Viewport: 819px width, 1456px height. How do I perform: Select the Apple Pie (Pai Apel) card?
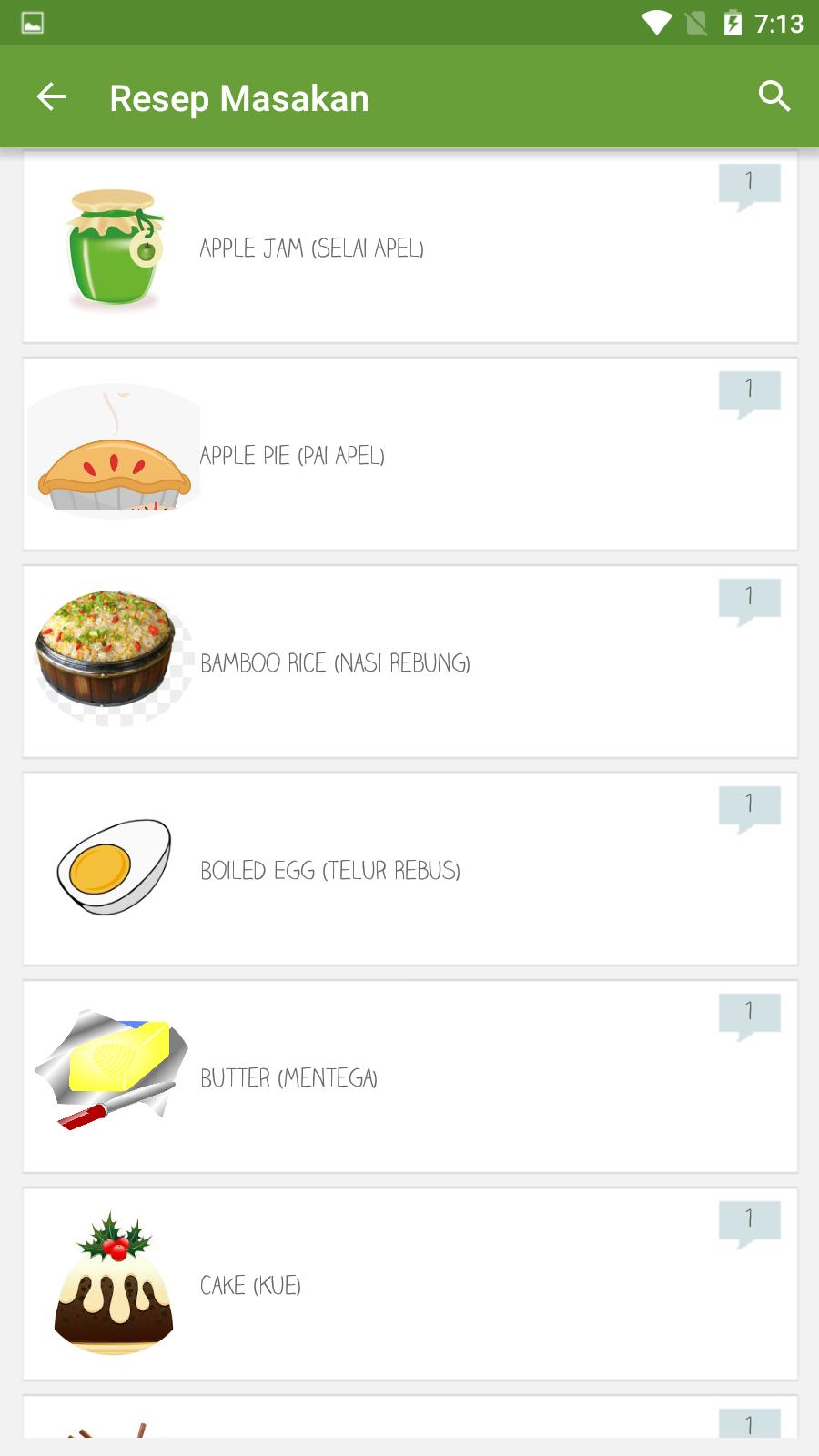[410, 455]
